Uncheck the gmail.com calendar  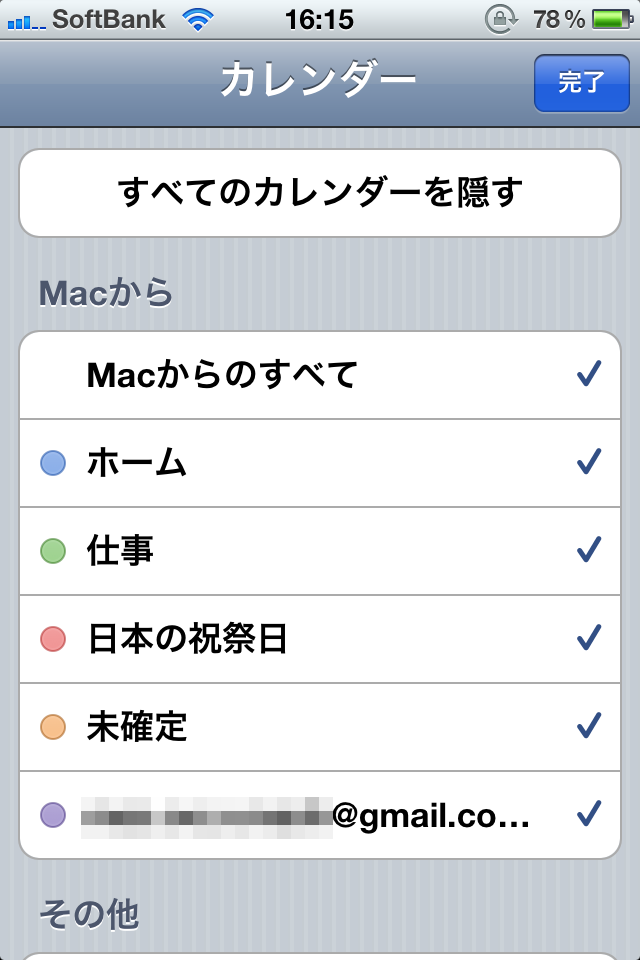[320, 815]
